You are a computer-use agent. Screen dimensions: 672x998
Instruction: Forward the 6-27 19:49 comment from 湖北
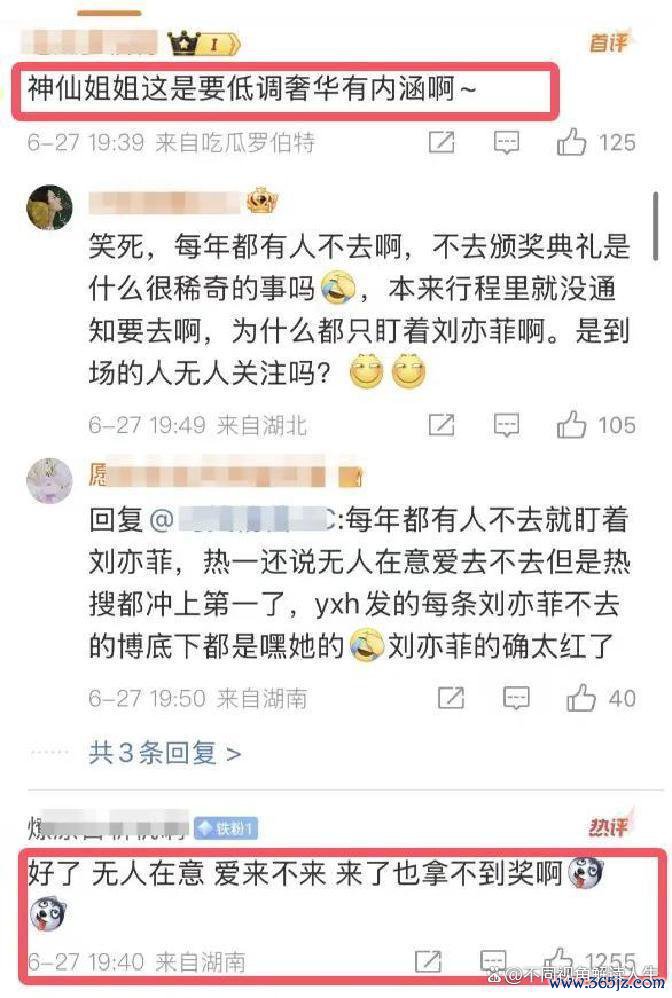click(442, 425)
